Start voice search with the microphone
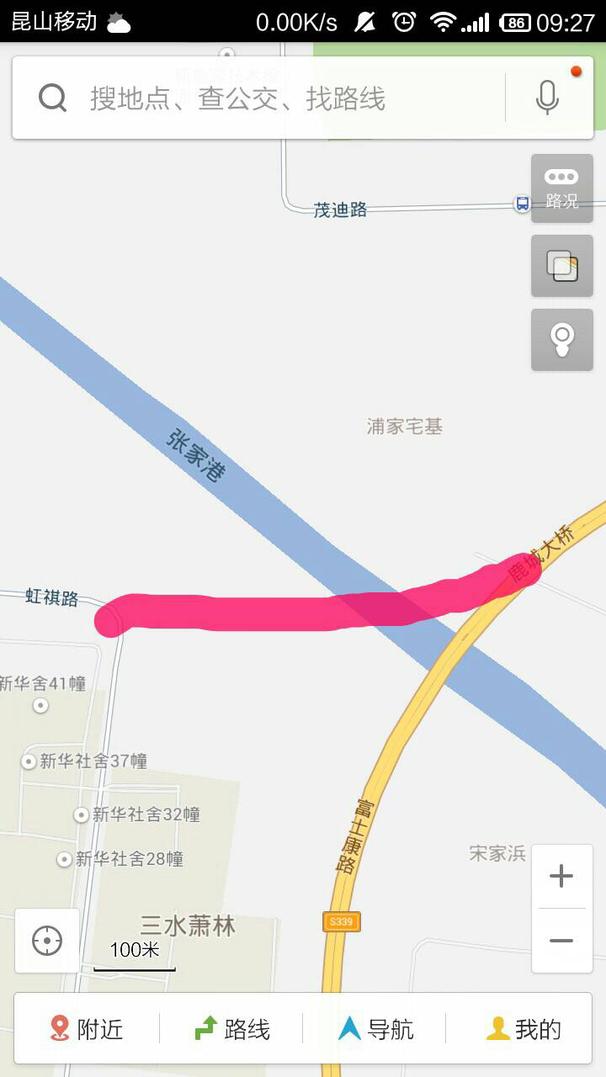This screenshot has width=606, height=1077. (546, 98)
